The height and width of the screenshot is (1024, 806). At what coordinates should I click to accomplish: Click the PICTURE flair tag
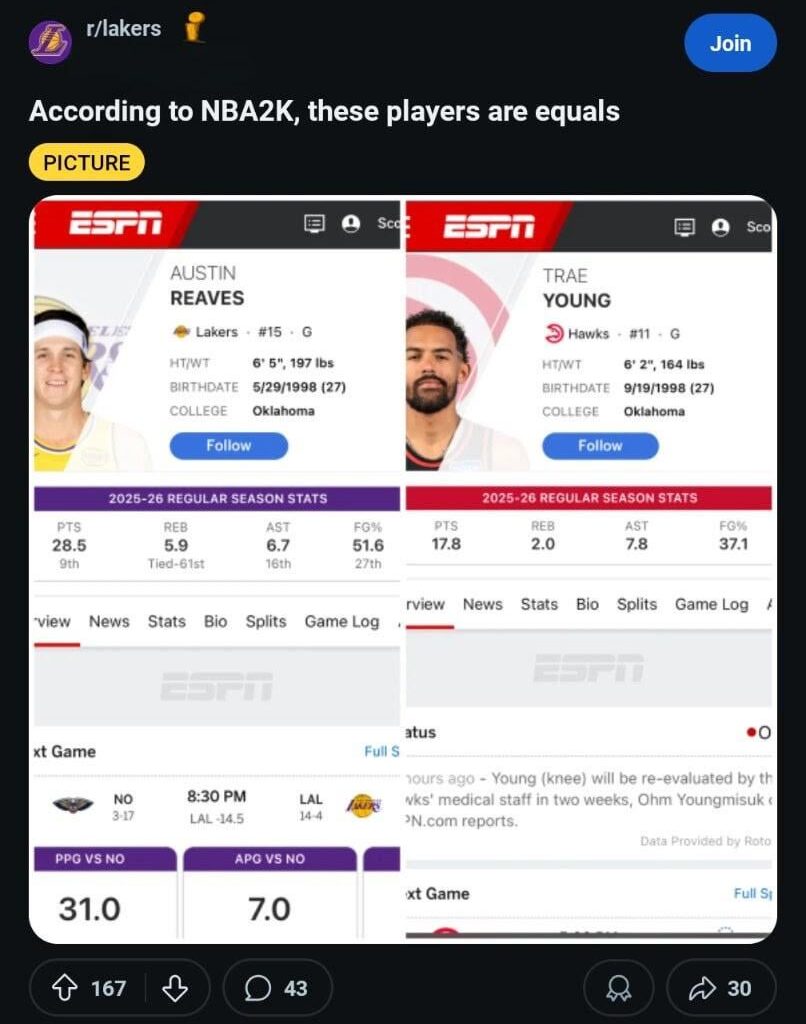pos(86,162)
